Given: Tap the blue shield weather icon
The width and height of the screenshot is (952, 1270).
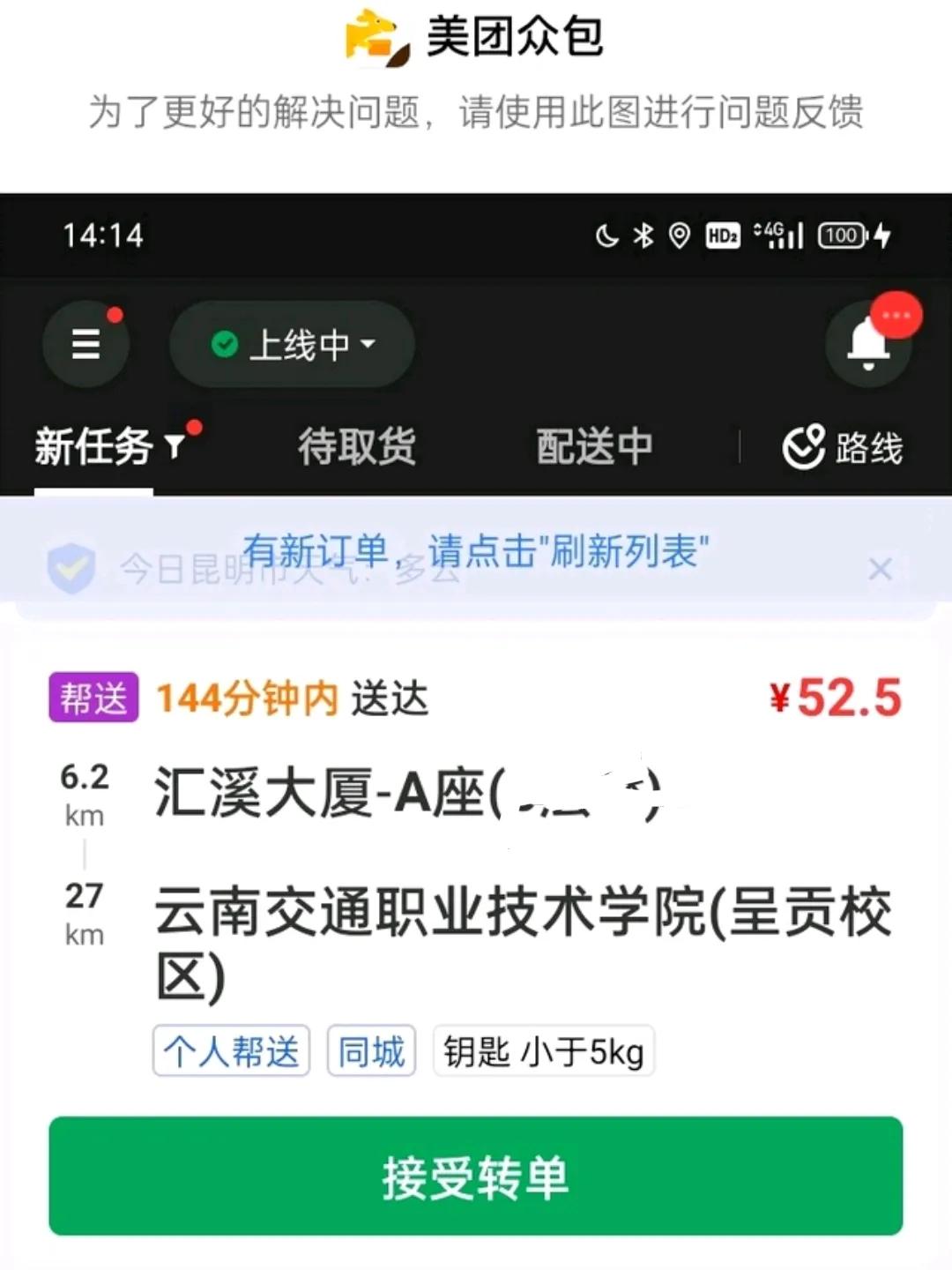Looking at the screenshot, I should [x=70, y=569].
